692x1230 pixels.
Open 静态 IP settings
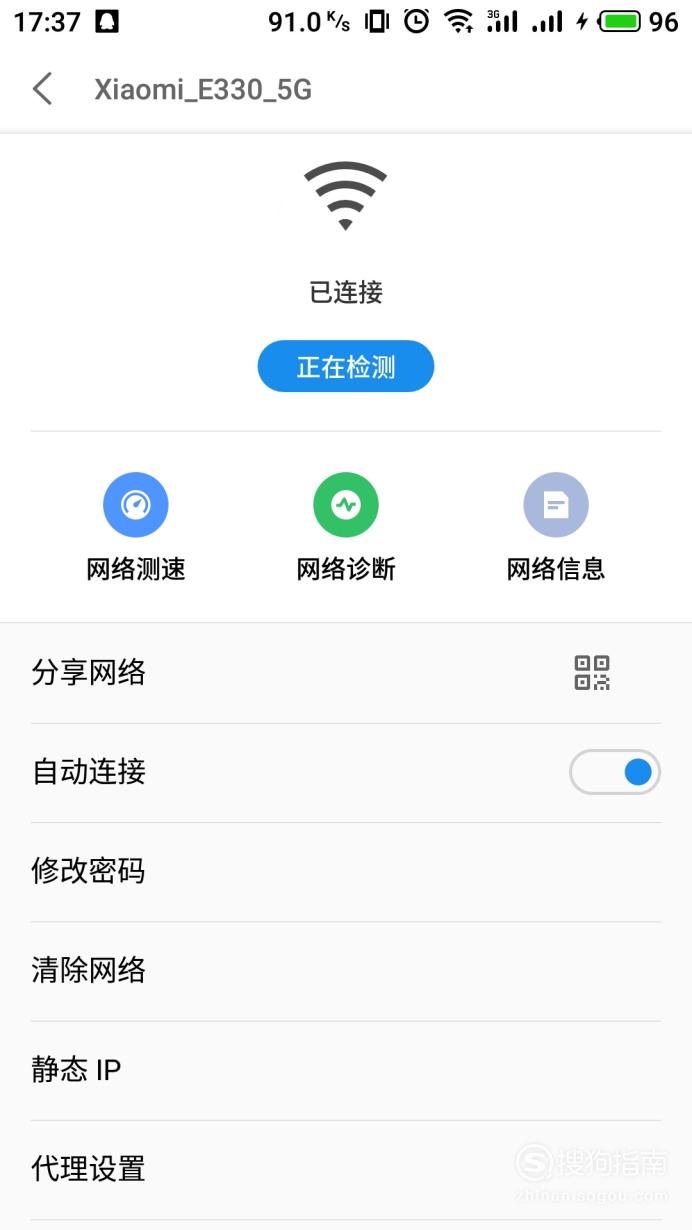coord(346,1070)
